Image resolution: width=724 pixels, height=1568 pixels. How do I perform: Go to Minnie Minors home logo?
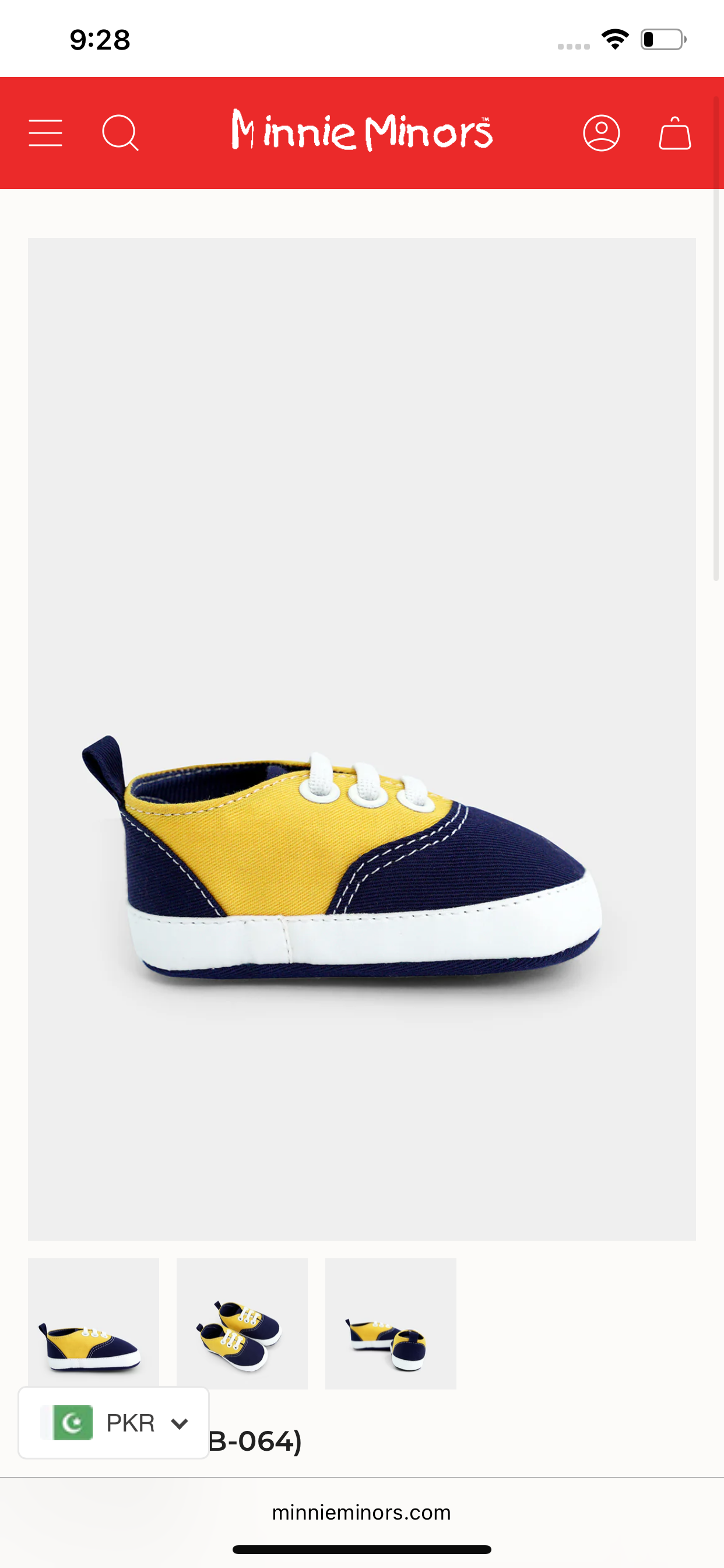point(361,130)
